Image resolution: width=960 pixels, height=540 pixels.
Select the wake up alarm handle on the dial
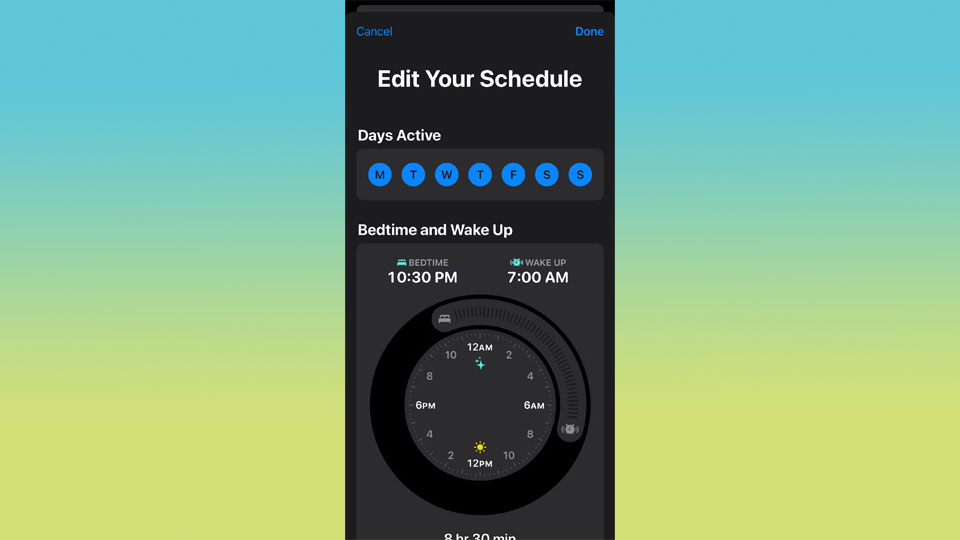coord(569,430)
